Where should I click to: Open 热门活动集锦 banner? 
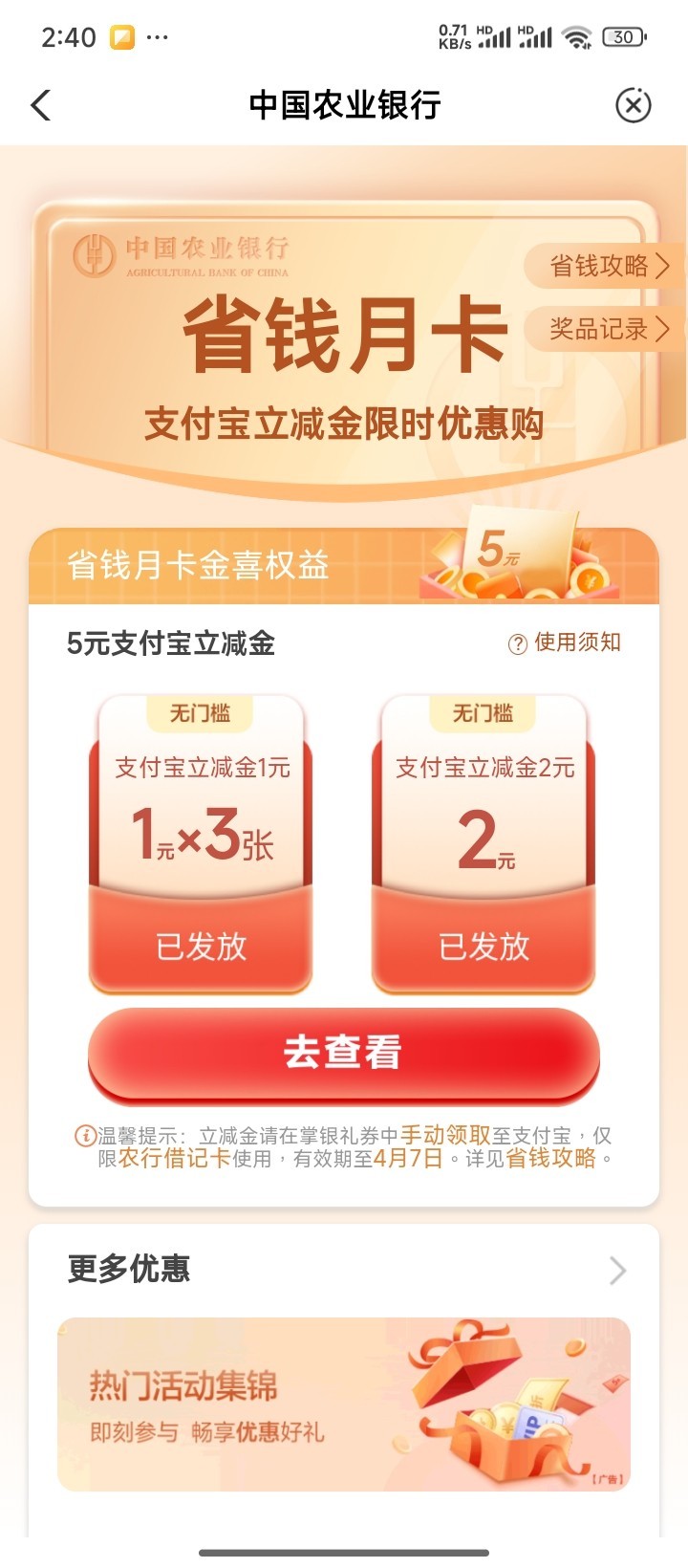click(343, 1404)
